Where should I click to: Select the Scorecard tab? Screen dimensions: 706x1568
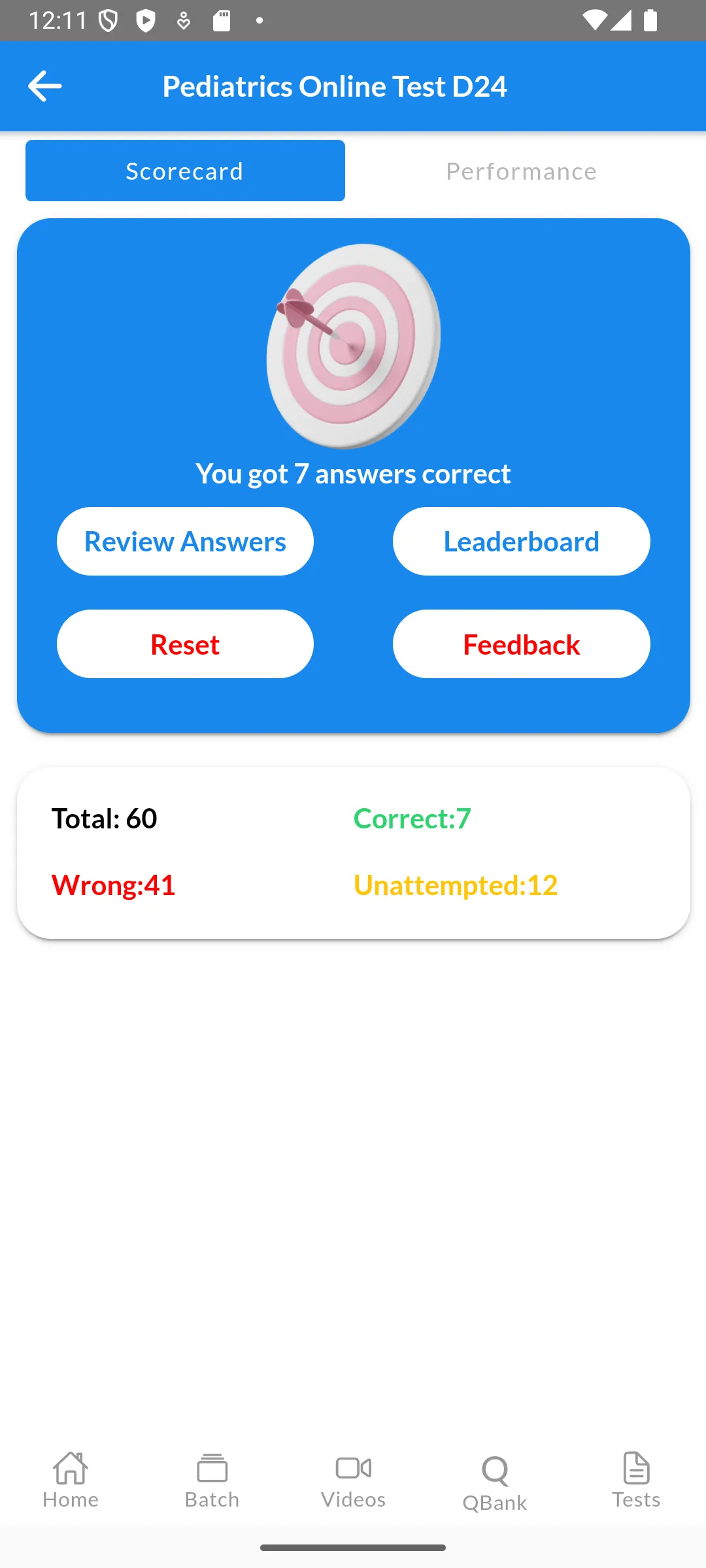pos(185,171)
